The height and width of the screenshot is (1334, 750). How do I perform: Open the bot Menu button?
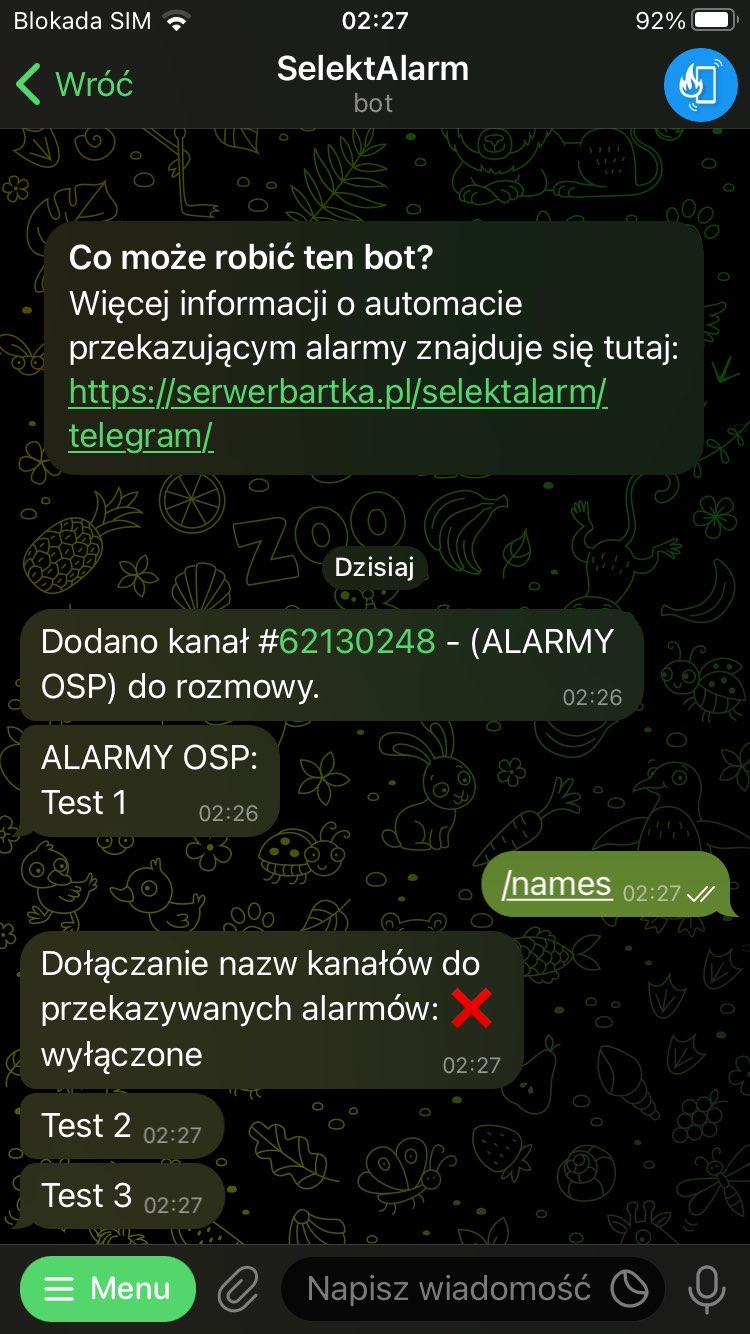pyautogui.click(x=108, y=1289)
